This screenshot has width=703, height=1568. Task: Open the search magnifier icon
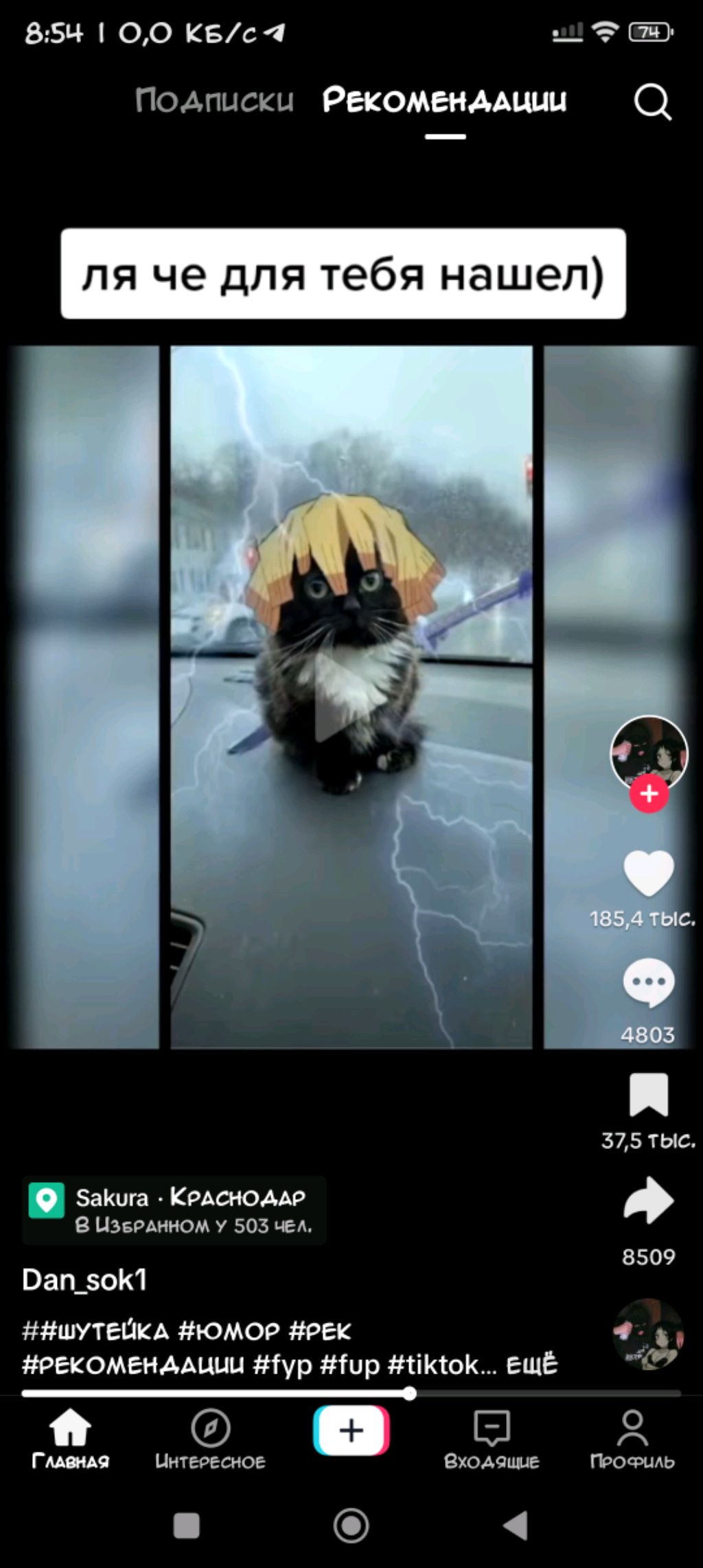pyautogui.click(x=652, y=102)
